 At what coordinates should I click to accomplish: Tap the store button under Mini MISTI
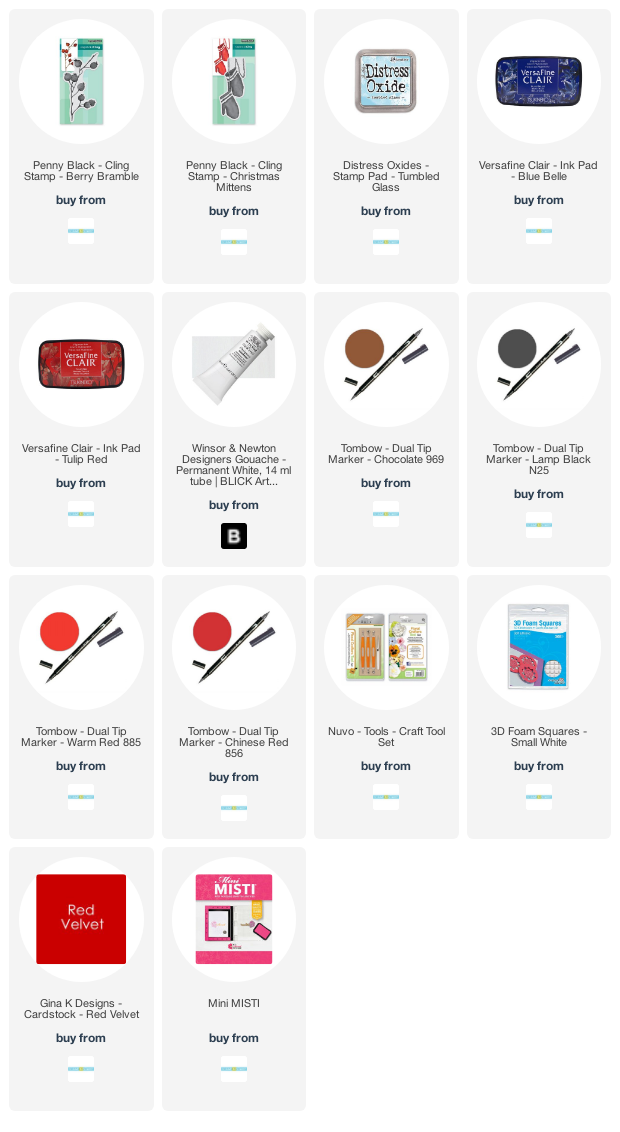234,1069
